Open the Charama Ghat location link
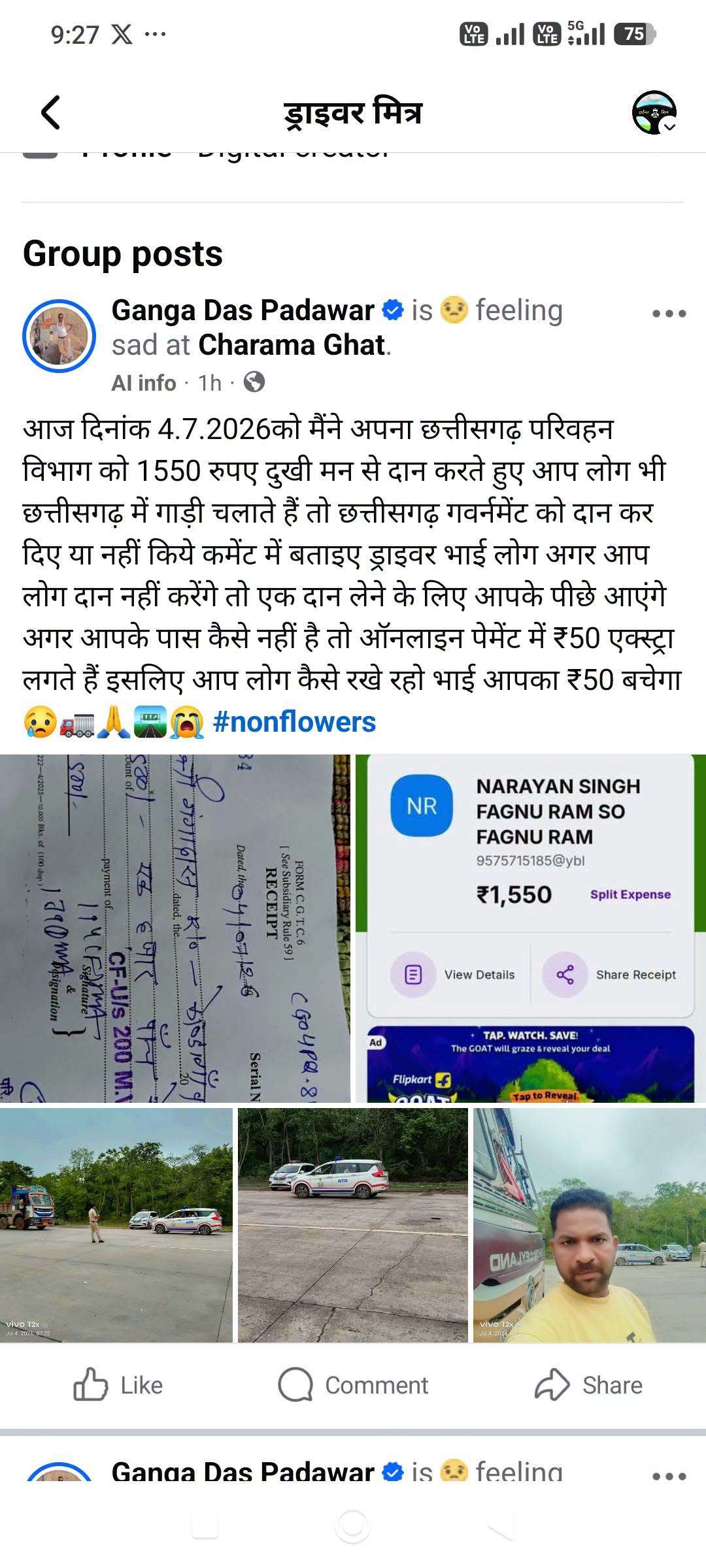 pyautogui.click(x=292, y=345)
